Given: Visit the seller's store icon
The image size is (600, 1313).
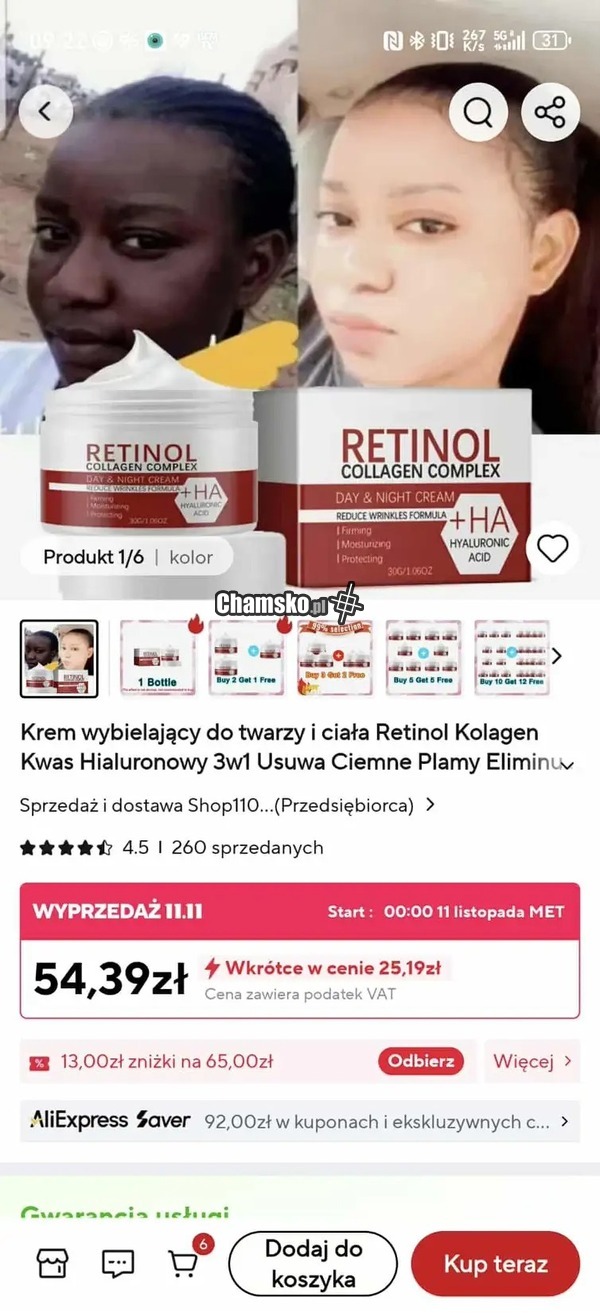Looking at the screenshot, I should click(x=52, y=1263).
